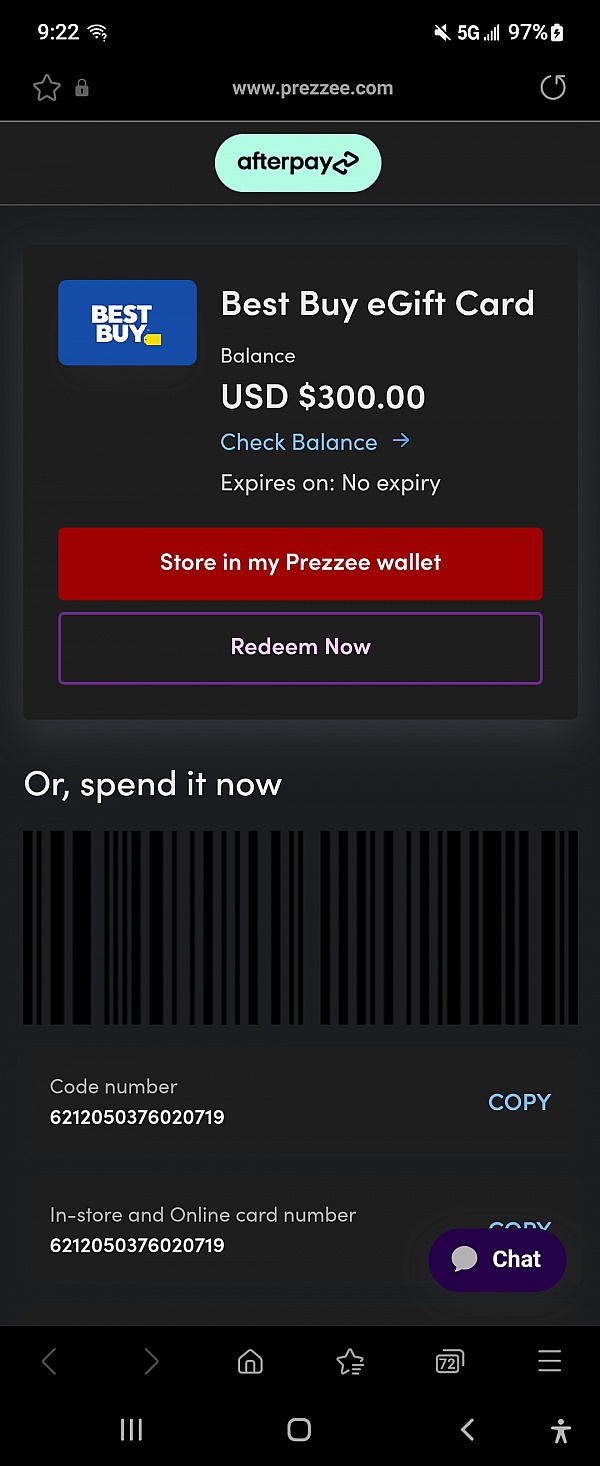Screen dimensions: 600x1466
Task: Tap the system back button
Action: pyautogui.click(x=467, y=1430)
